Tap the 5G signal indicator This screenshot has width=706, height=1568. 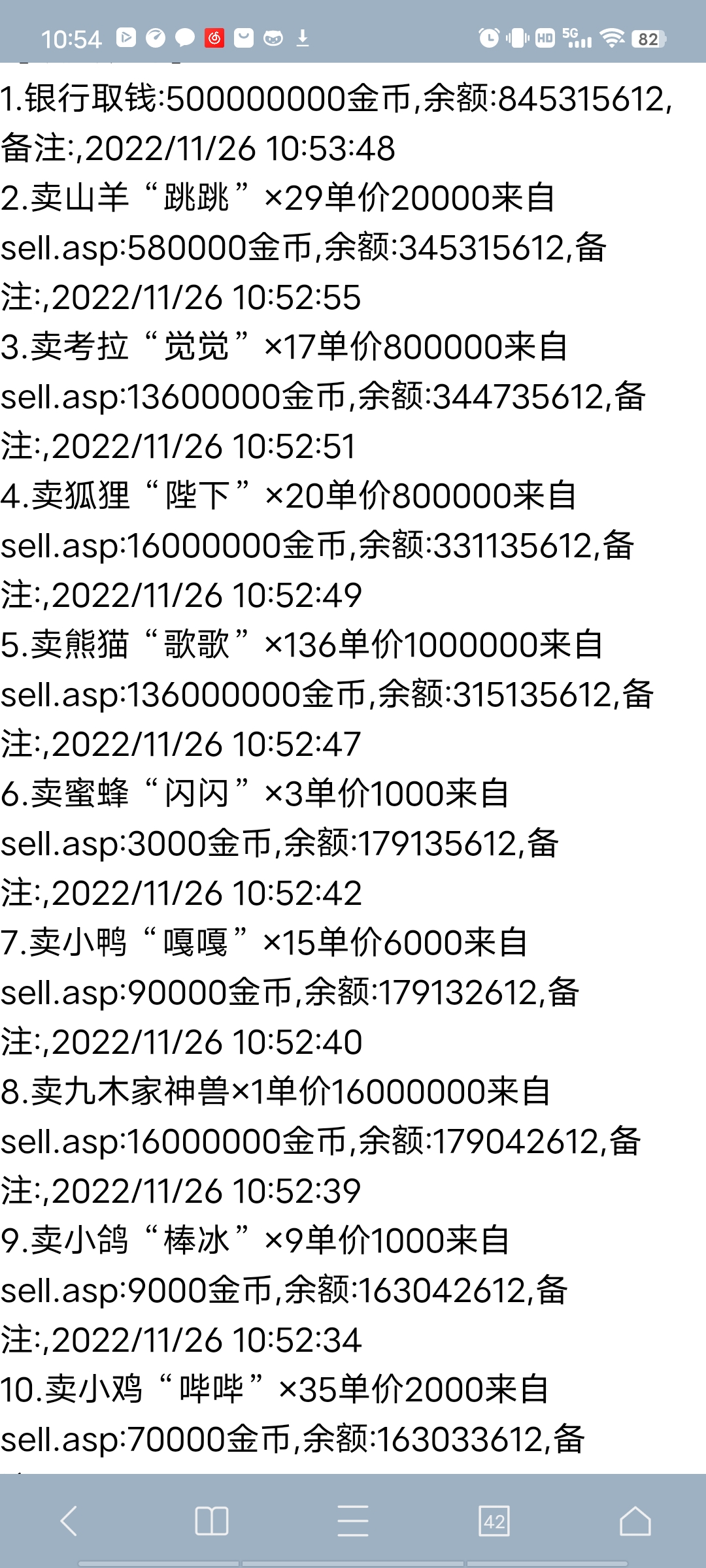pyautogui.click(x=577, y=38)
